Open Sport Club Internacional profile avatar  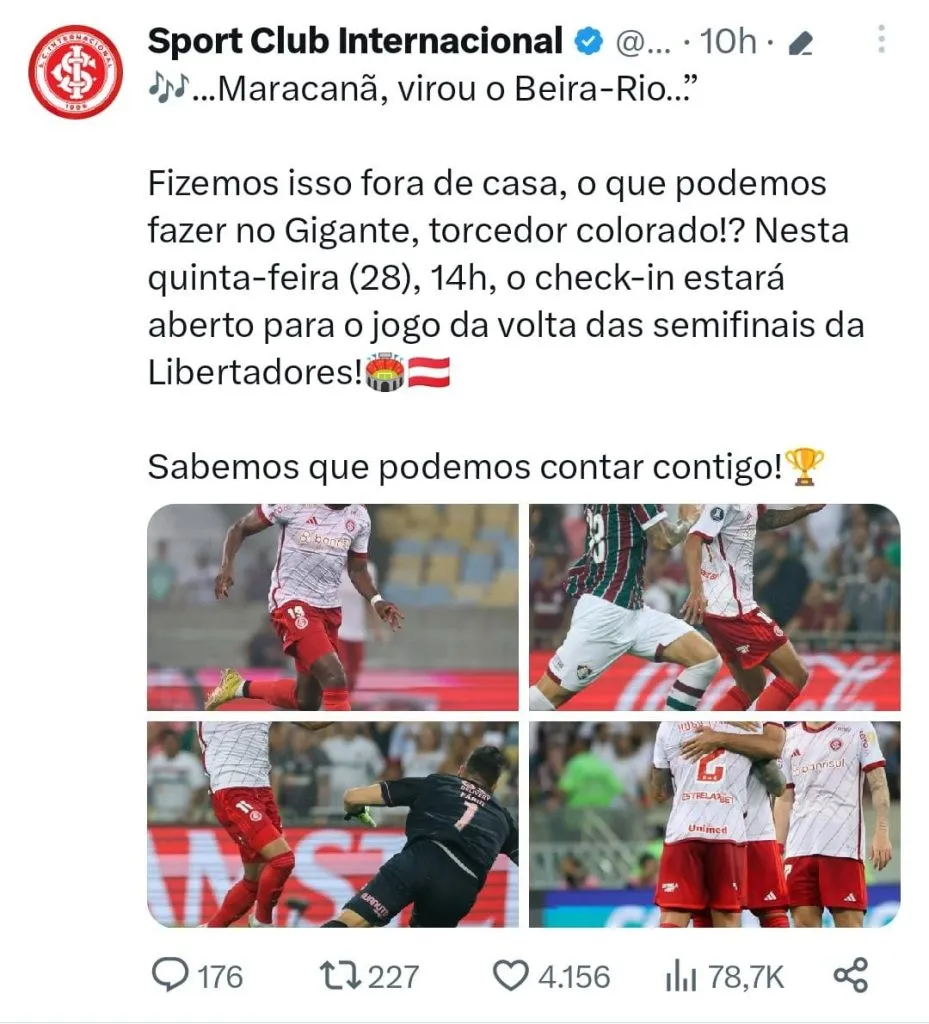click(75, 72)
